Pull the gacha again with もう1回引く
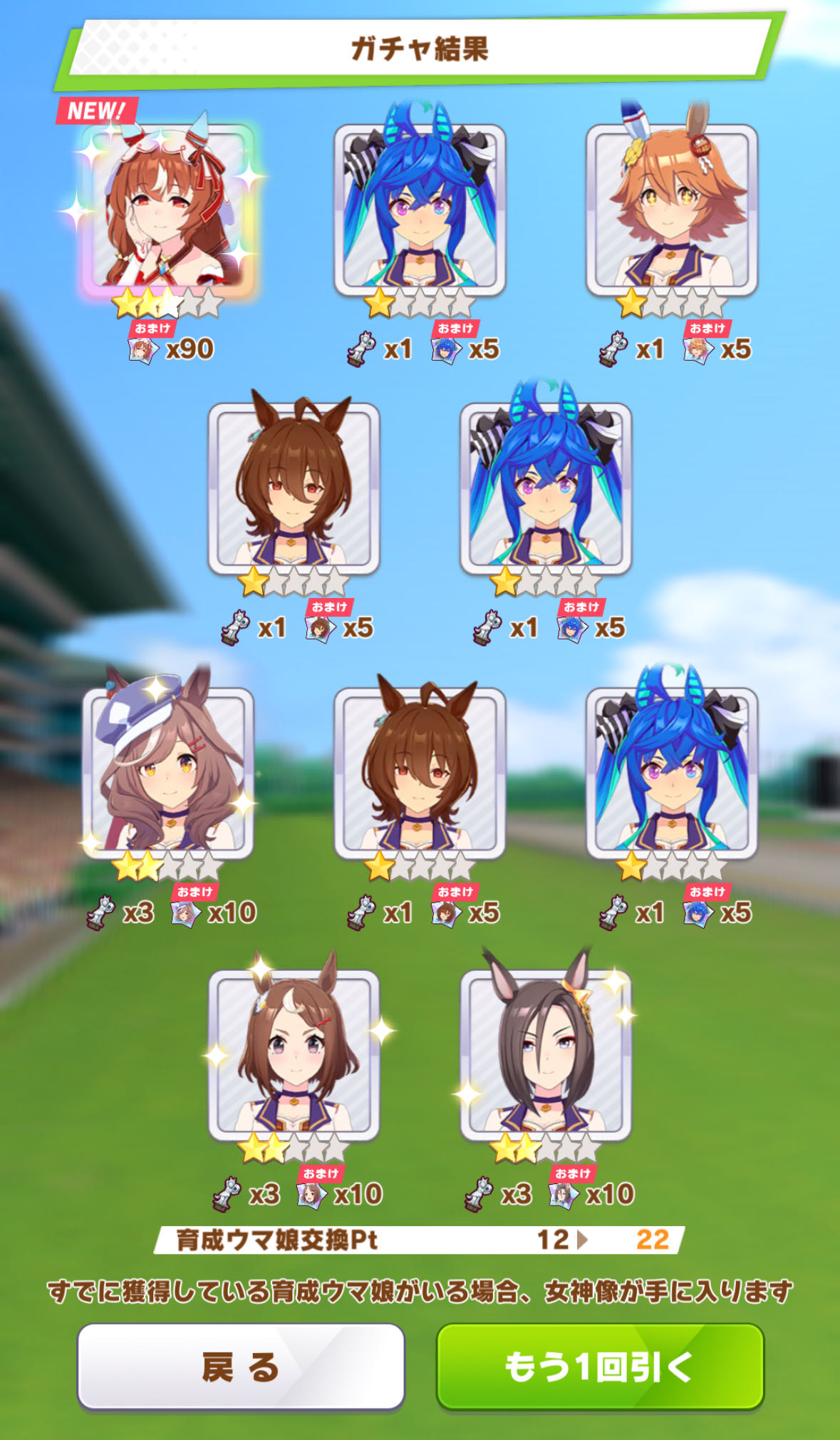The image size is (840, 1440). point(600,1366)
